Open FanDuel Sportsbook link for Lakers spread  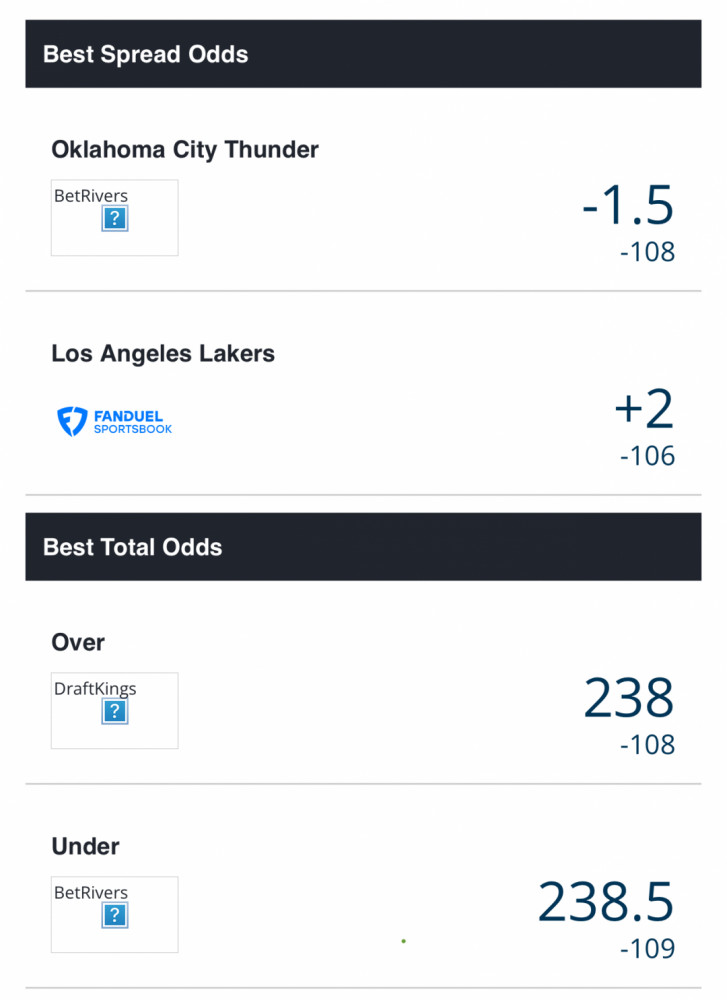coord(114,421)
